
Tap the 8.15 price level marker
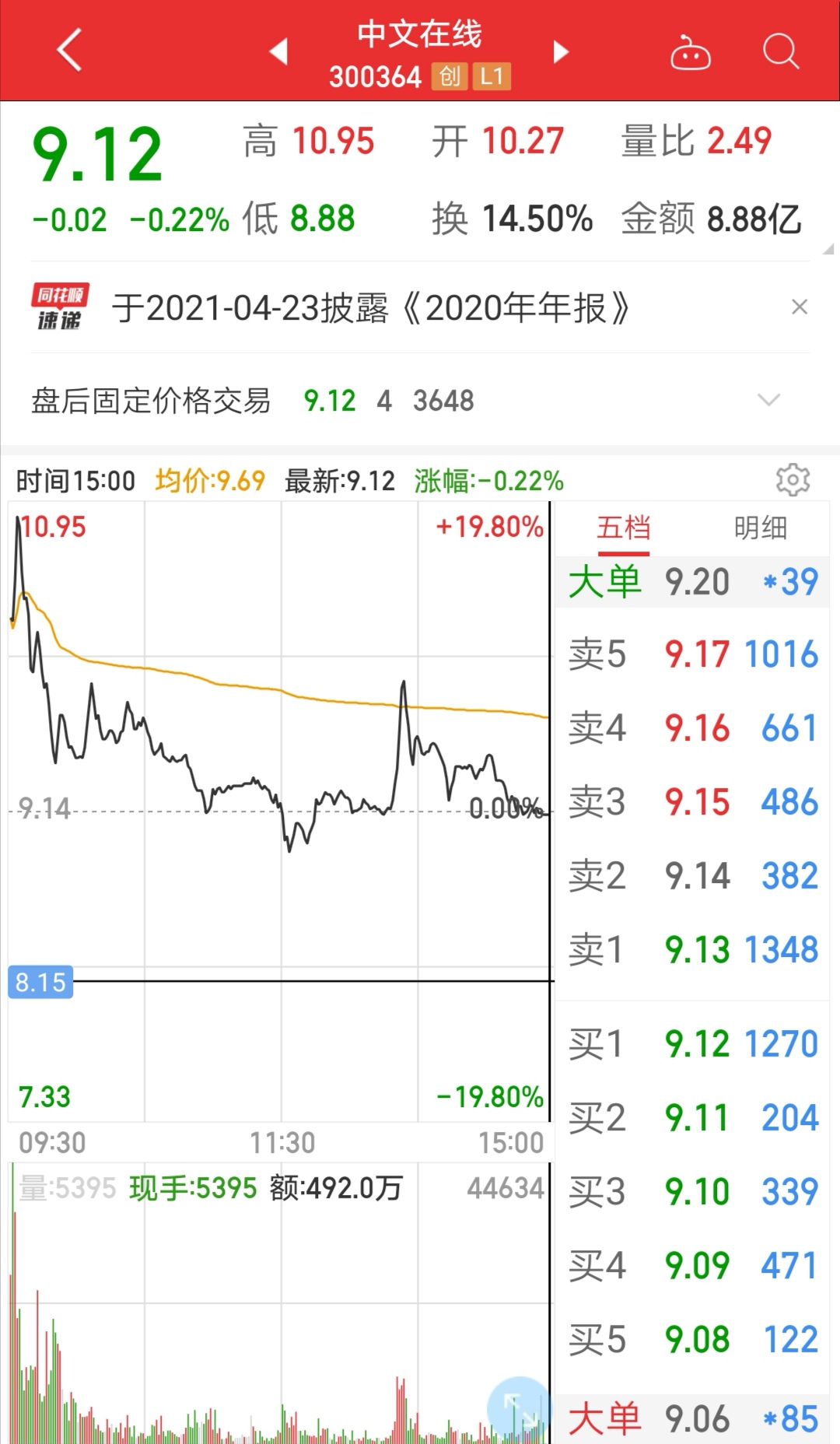pyautogui.click(x=40, y=983)
